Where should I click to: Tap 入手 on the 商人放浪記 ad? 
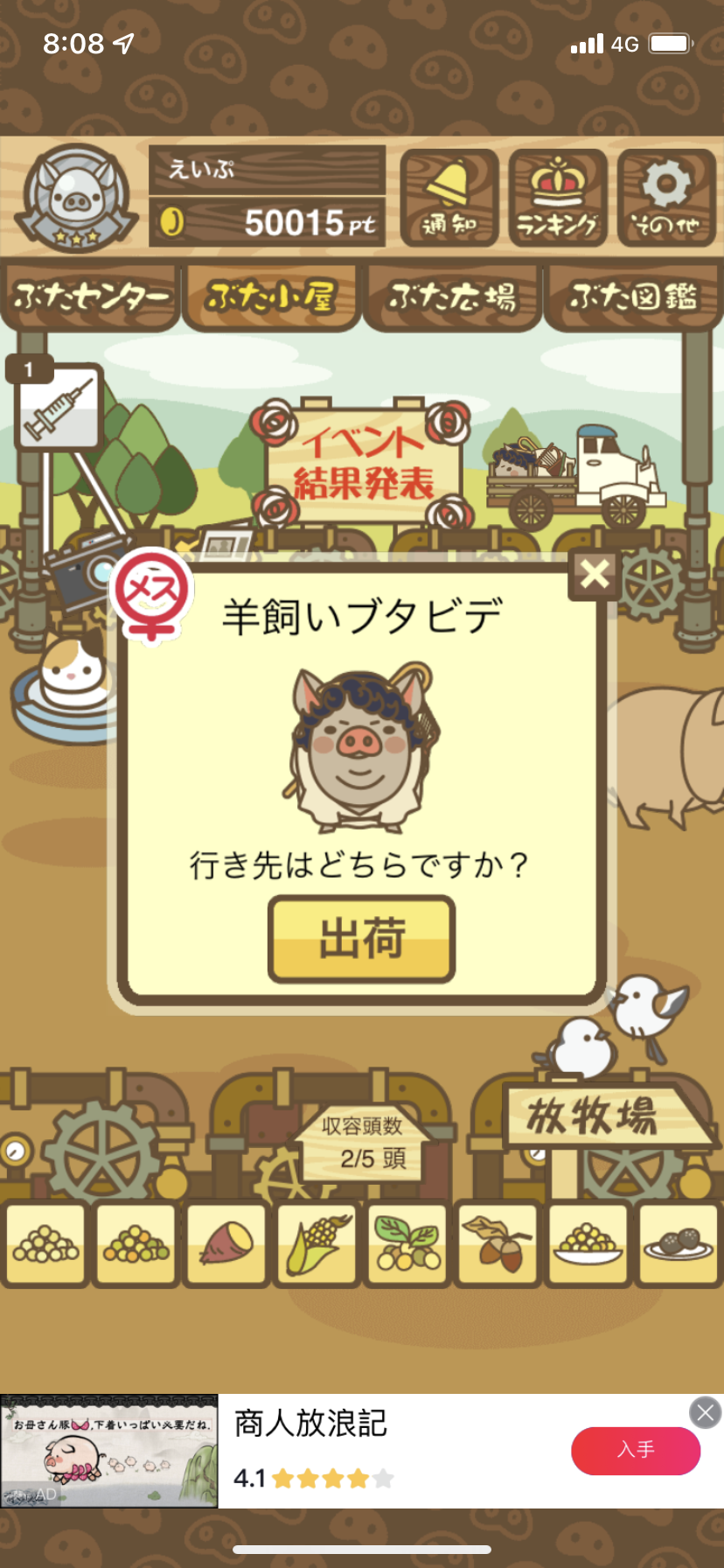point(636,1450)
